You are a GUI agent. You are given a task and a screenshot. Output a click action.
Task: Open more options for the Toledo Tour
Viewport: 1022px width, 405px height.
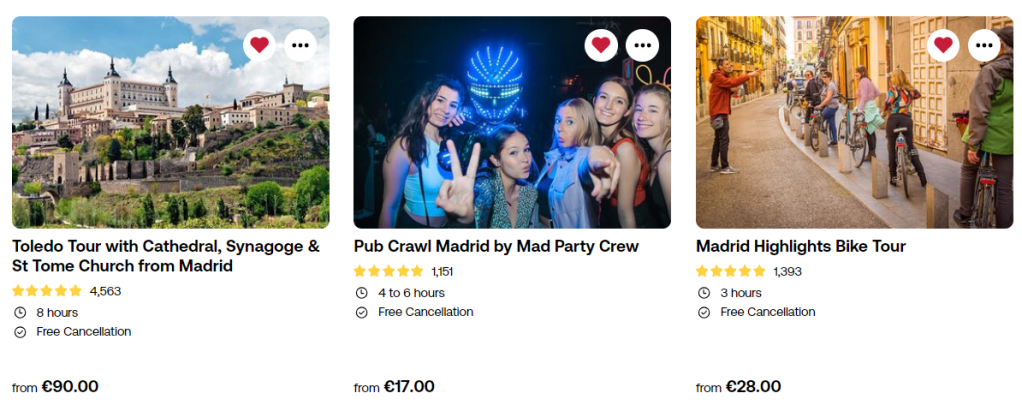tap(301, 45)
